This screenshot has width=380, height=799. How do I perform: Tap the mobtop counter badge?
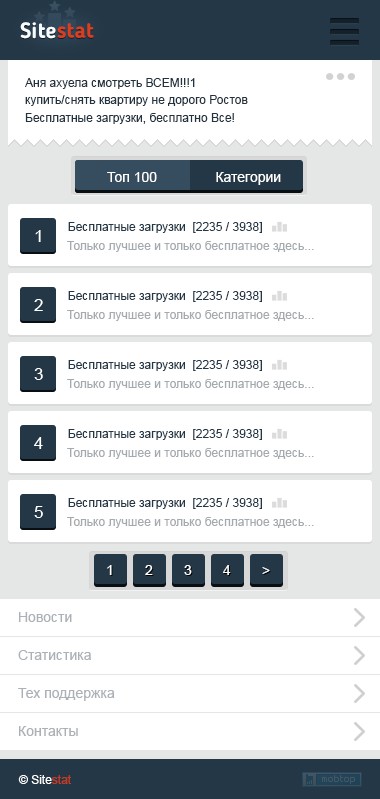point(332,779)
